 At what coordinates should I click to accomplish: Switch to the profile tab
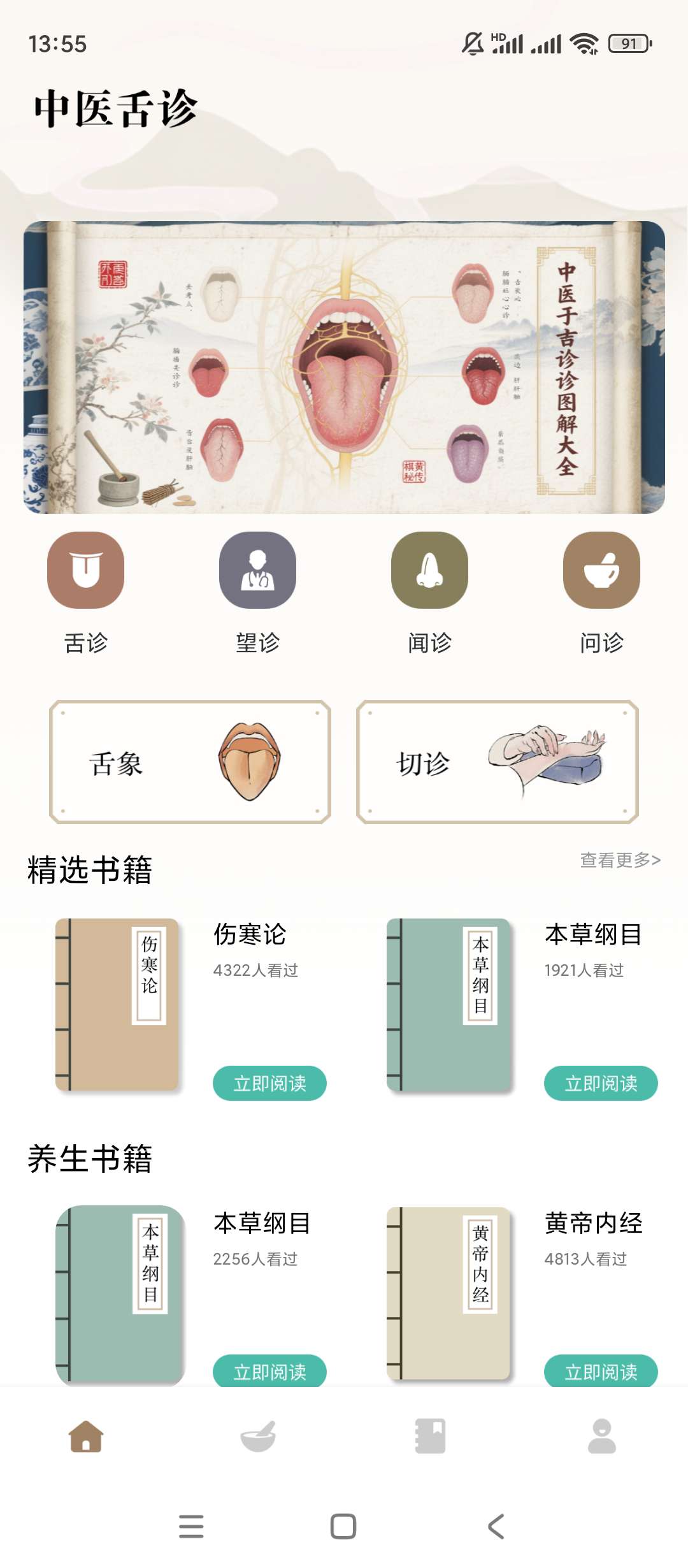click(602, 1436)
